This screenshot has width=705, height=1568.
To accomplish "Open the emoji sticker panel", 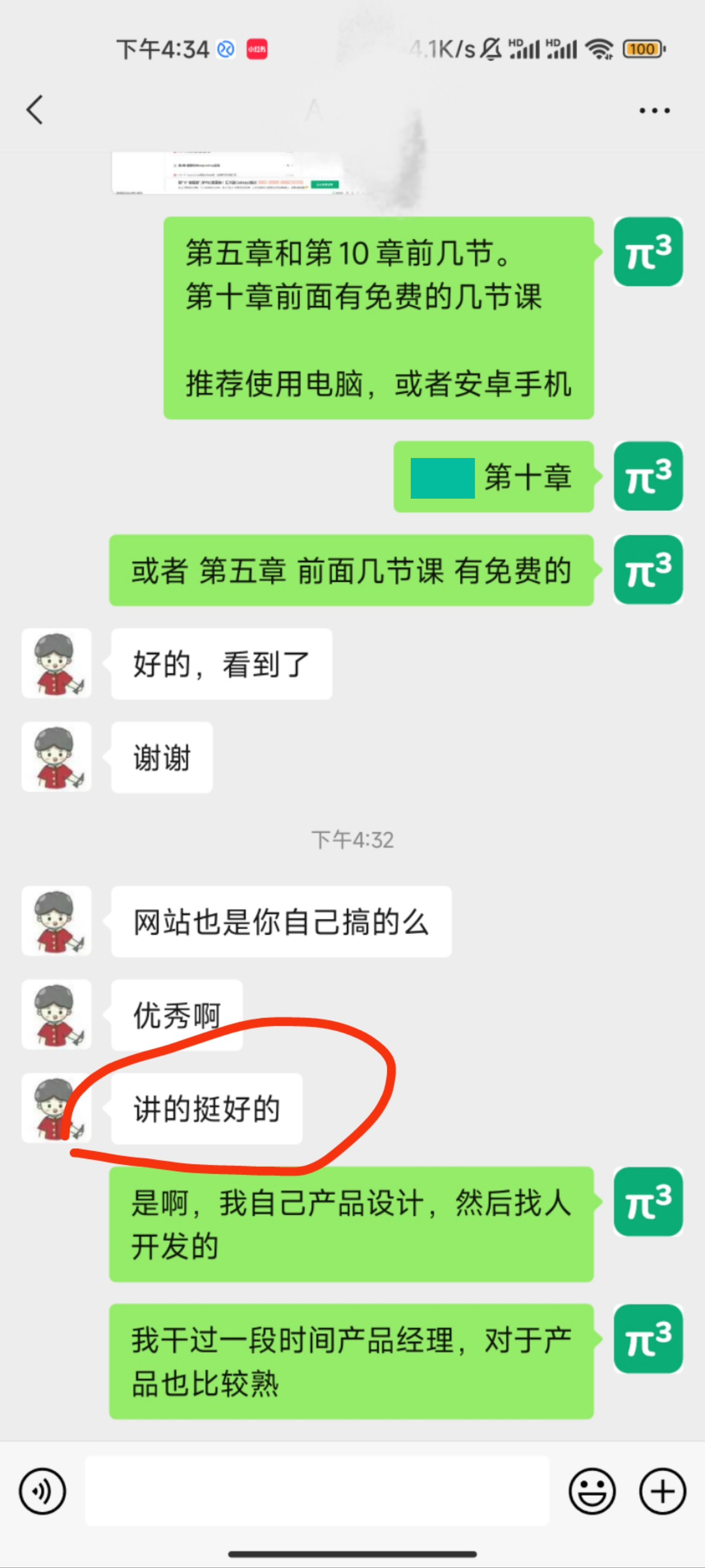I will coord(591,1491).
